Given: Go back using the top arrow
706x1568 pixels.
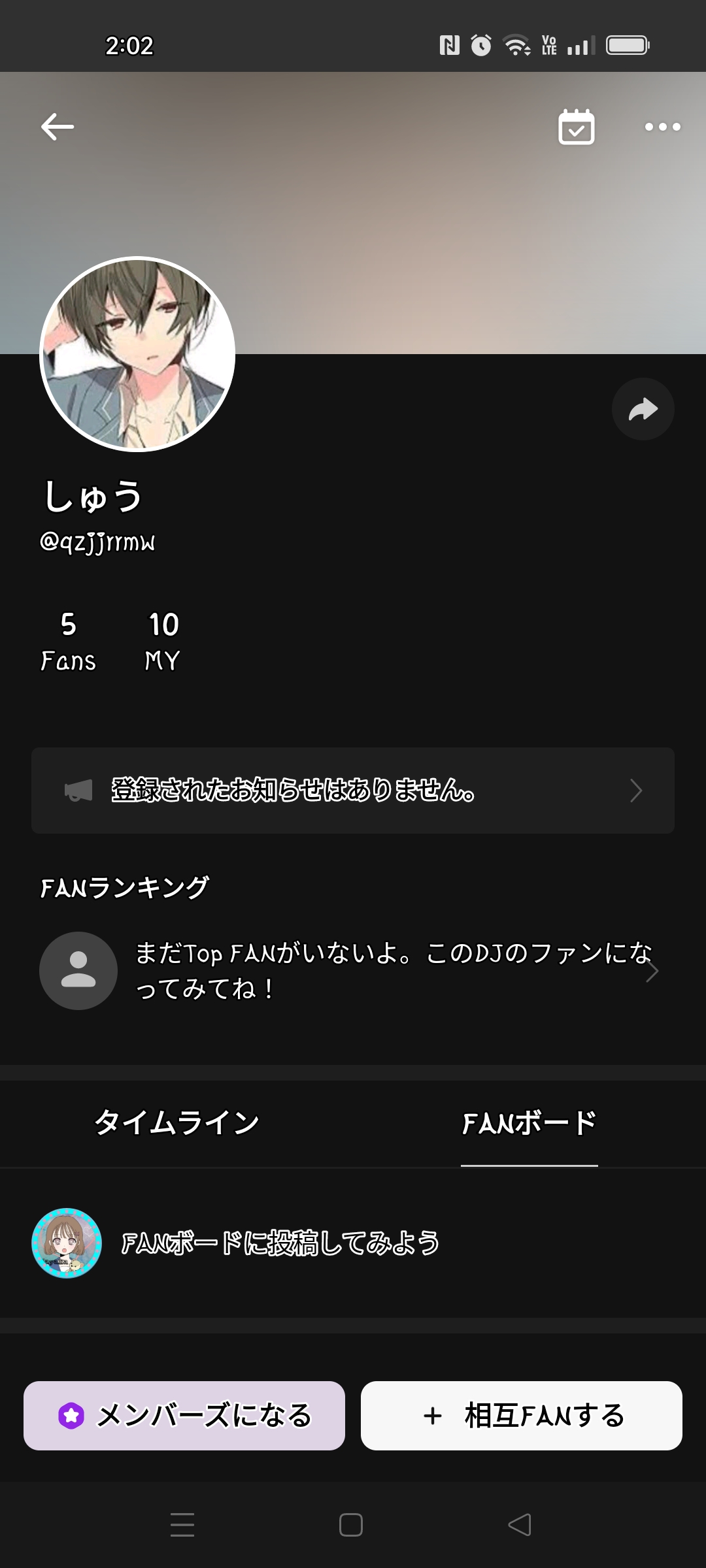Looking at the screenshot, I should [x=58, y=127].
